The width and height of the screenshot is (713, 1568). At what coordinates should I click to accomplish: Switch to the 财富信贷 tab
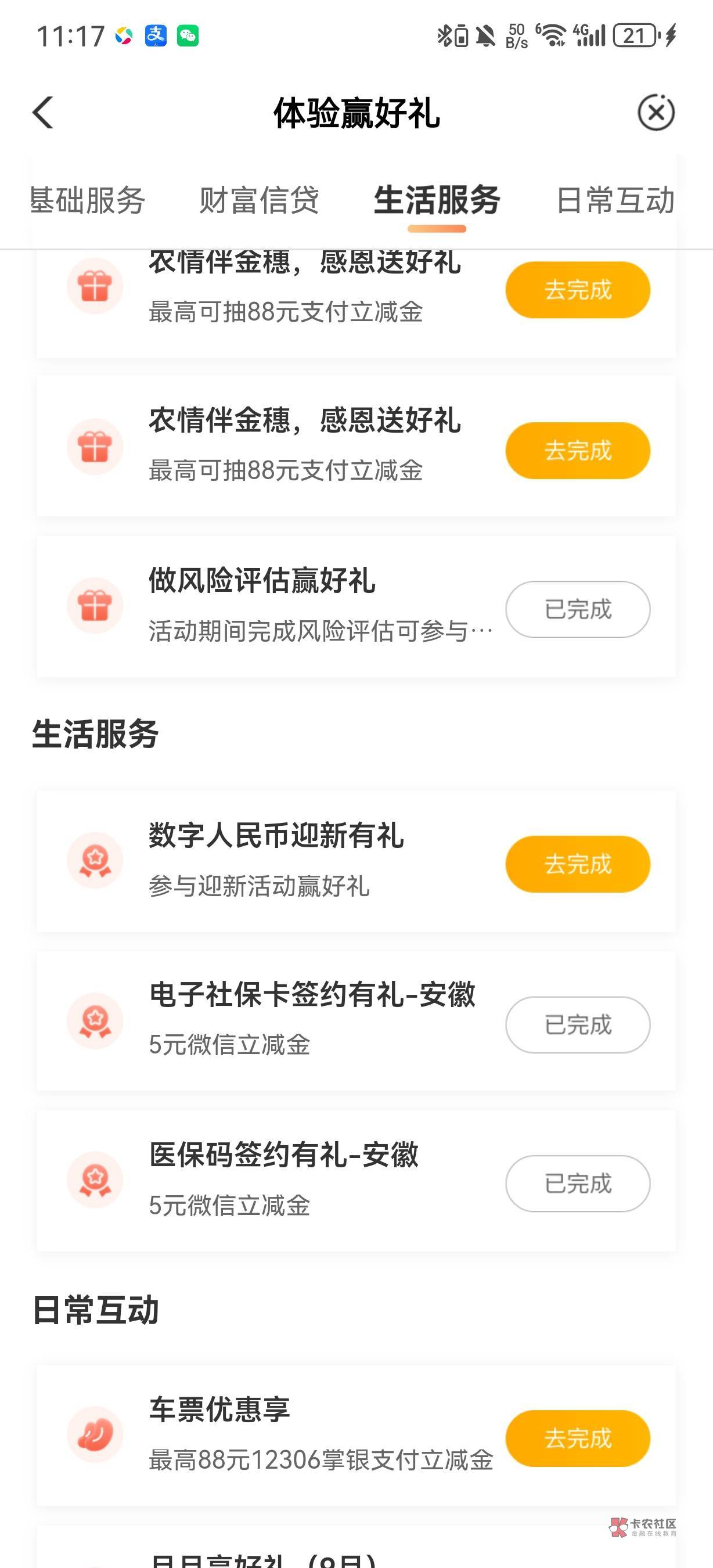259,200
